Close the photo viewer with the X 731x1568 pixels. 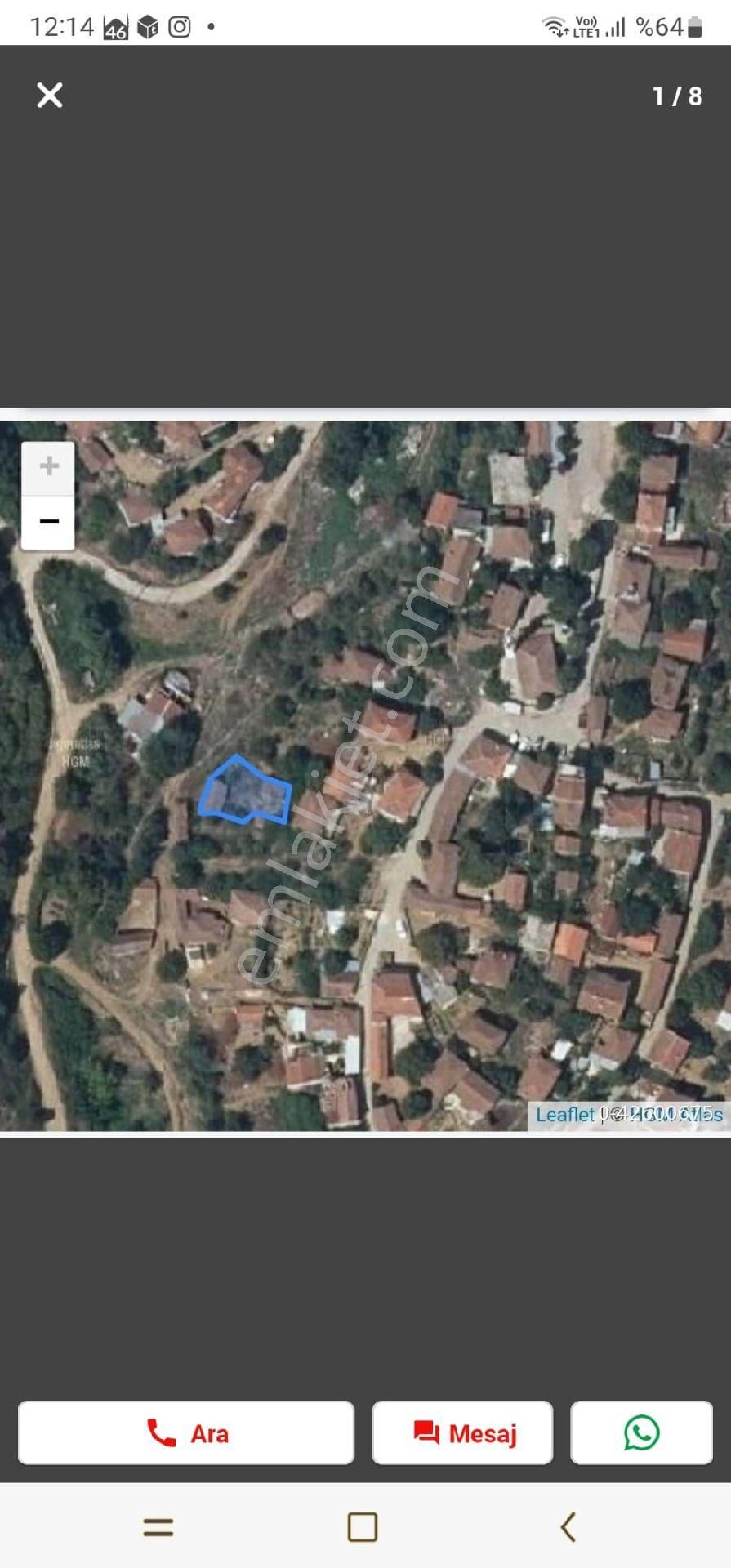point(50,95)
